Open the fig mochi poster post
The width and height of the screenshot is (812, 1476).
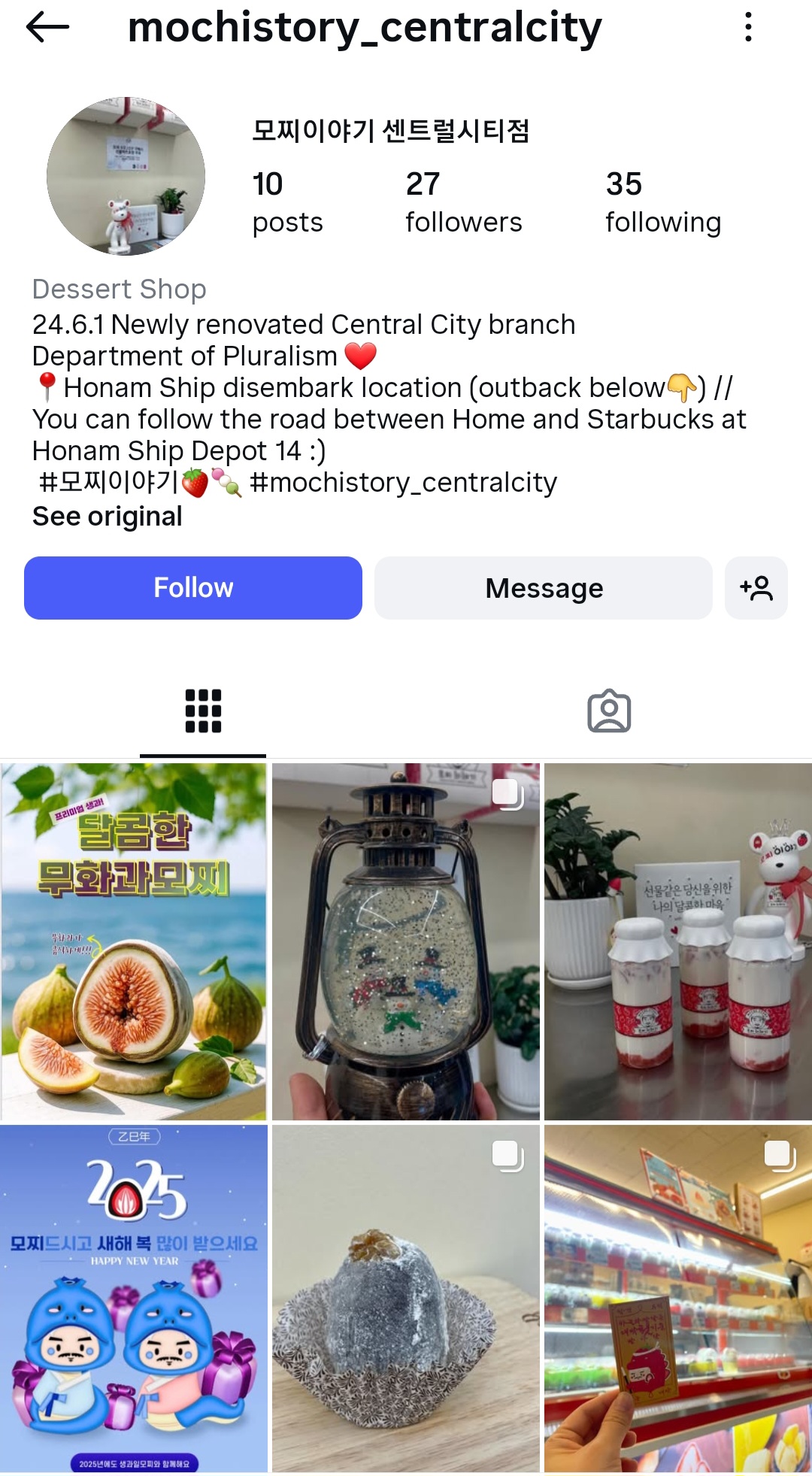(x=134, y=941)
